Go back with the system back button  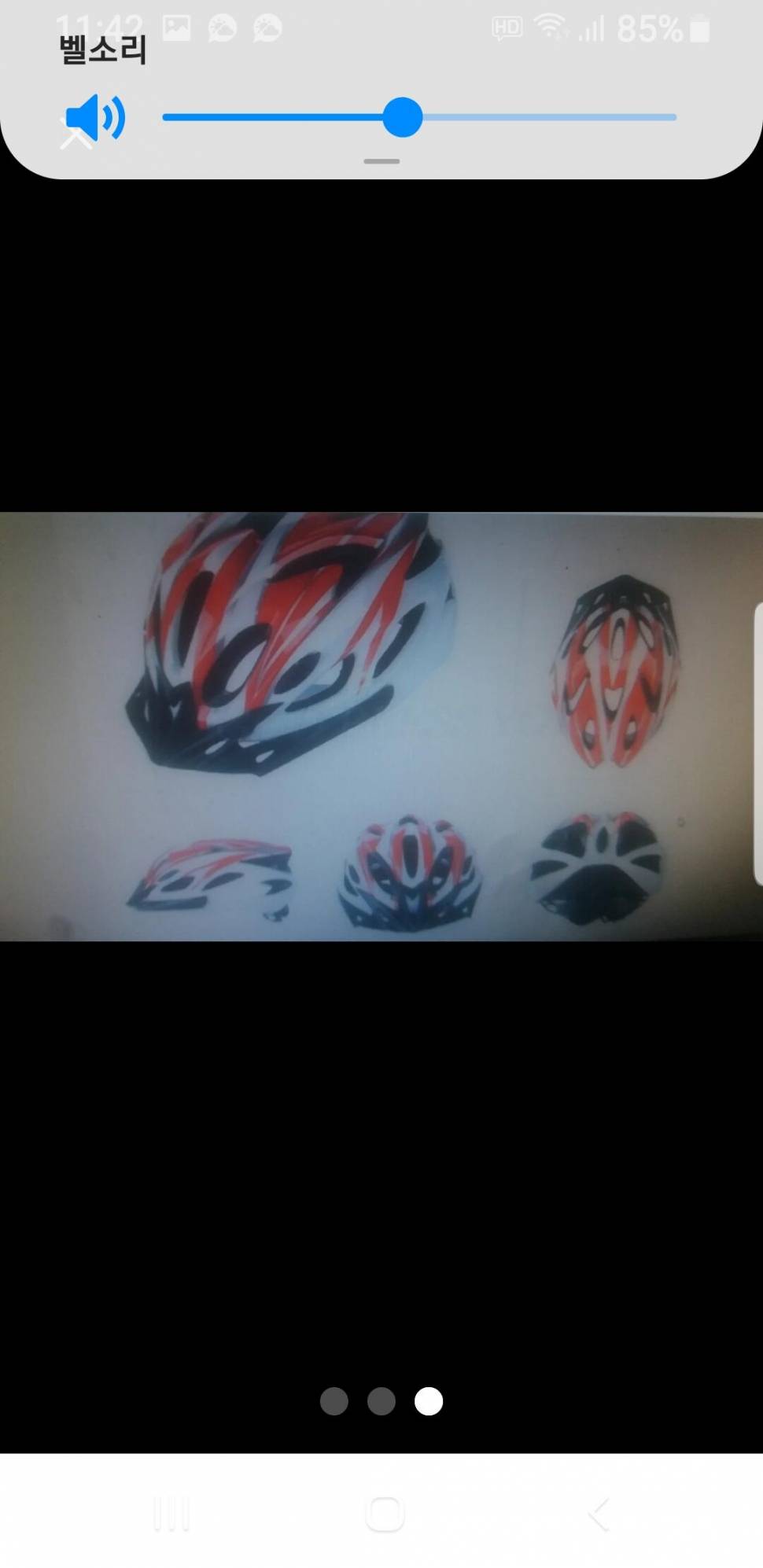pos(599,1514)
